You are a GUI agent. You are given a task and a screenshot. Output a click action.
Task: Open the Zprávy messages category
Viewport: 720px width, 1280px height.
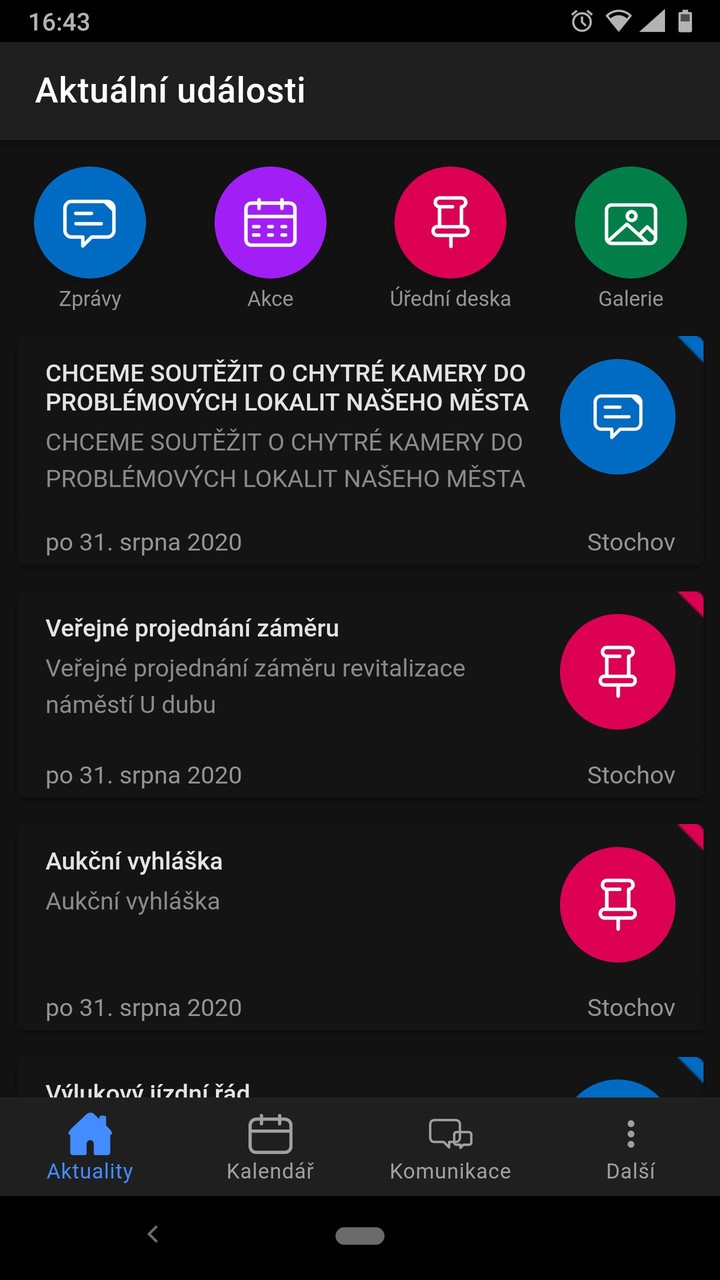90,223
